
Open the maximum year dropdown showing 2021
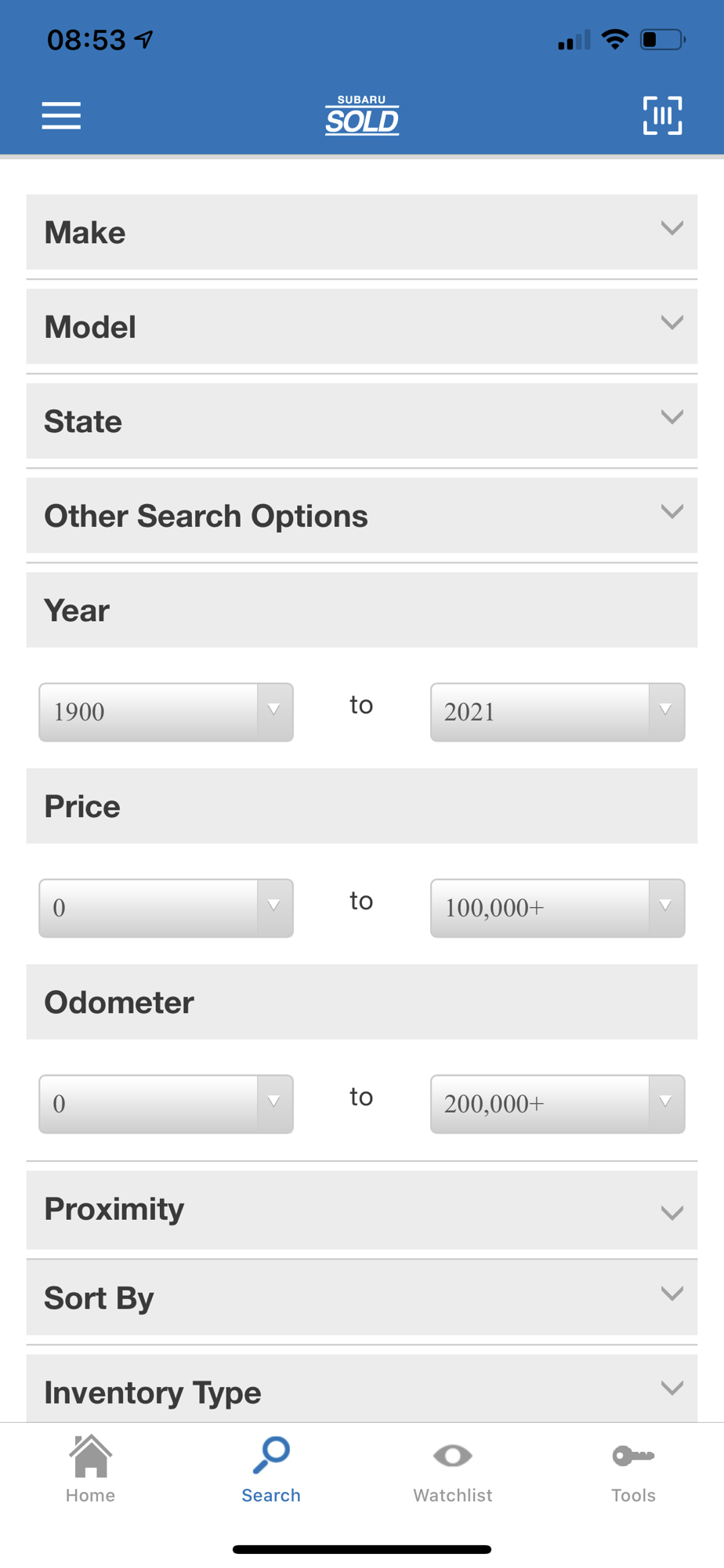coord(558,712)
